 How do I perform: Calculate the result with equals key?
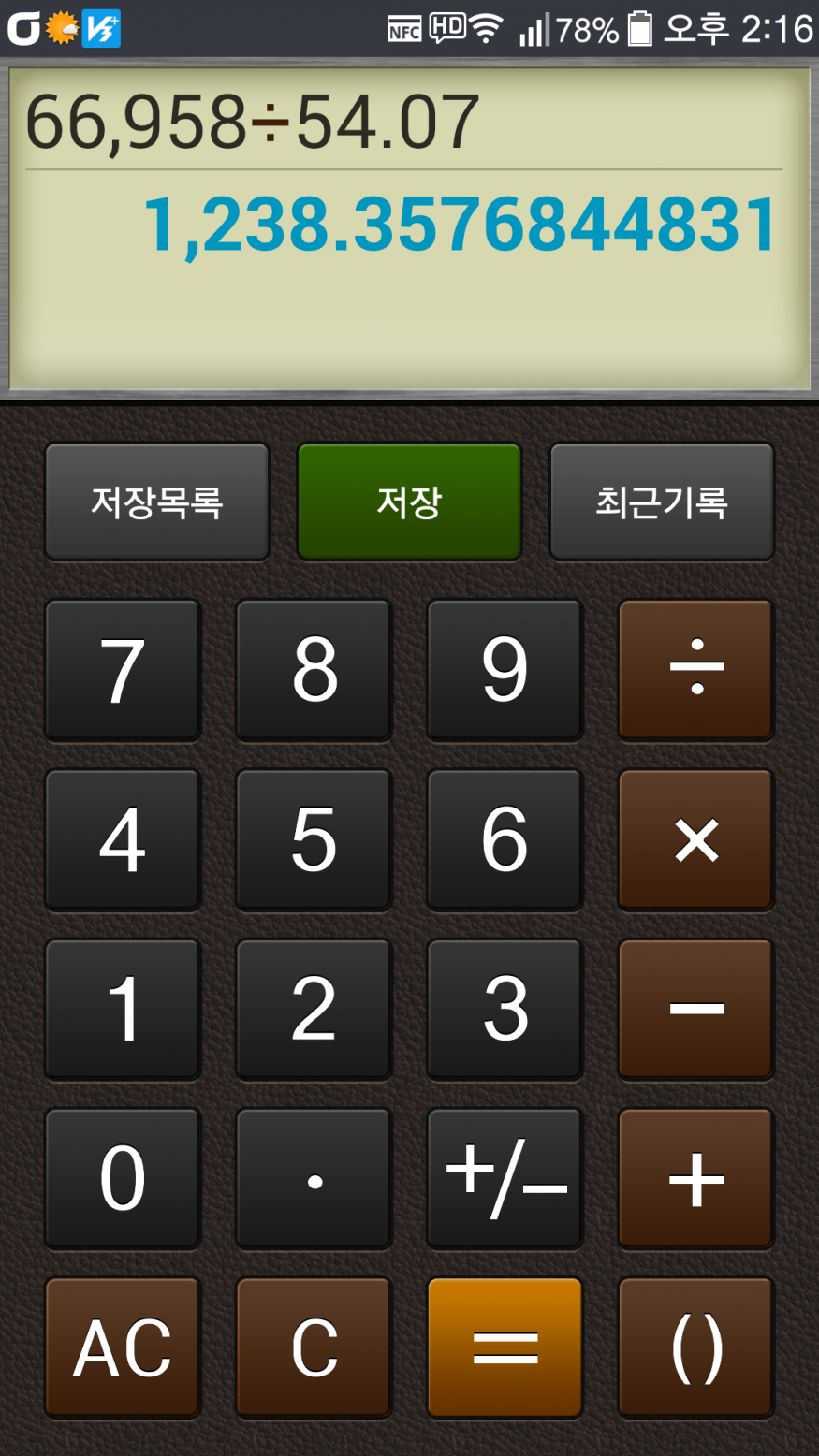505,1347
